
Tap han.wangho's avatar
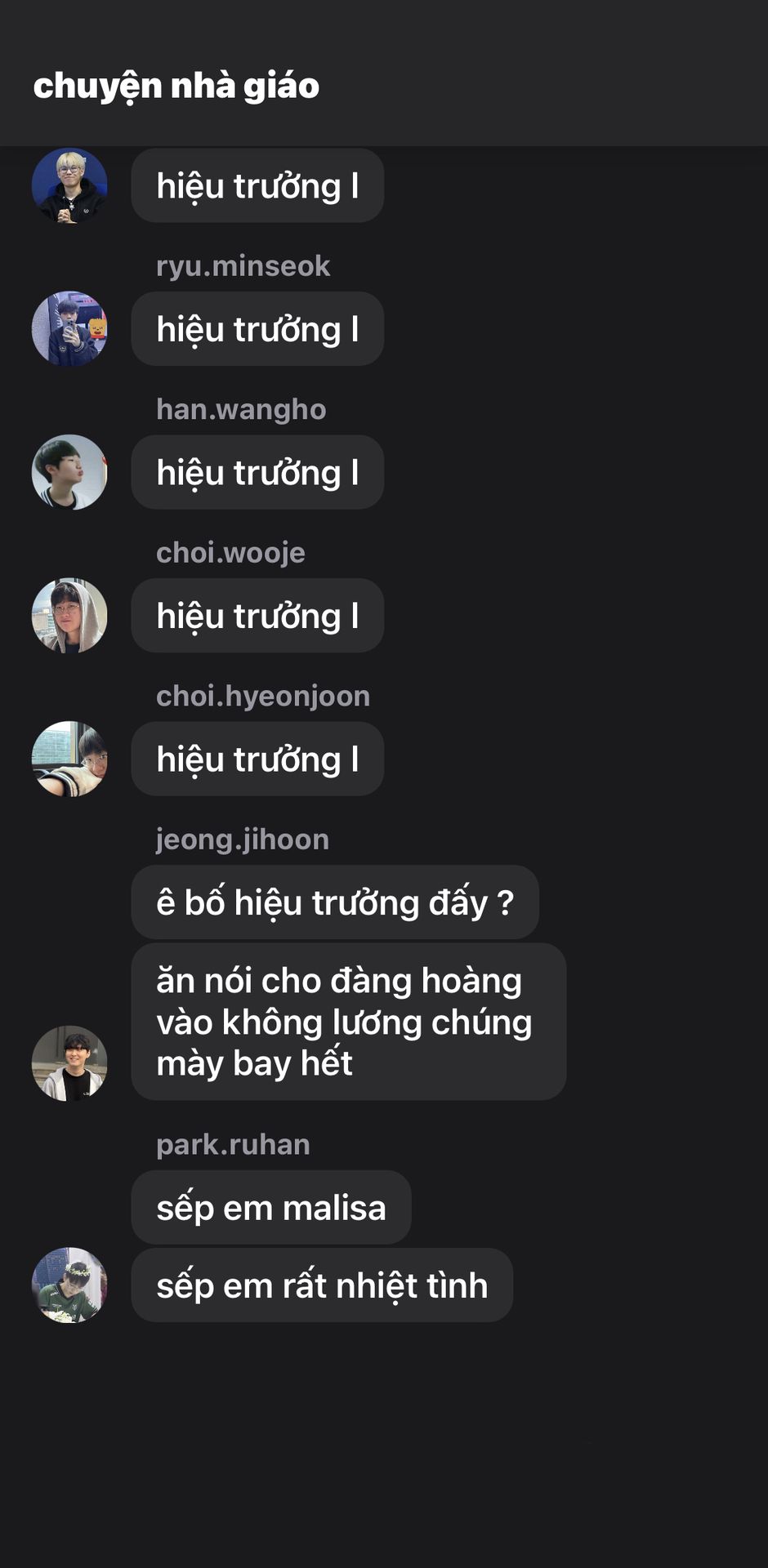(x=69, y=472)
